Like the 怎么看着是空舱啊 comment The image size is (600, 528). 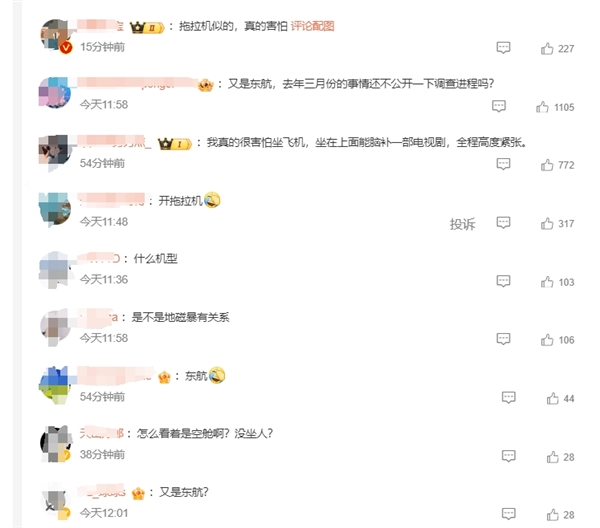pyautogui.click(x=551, y=456)
